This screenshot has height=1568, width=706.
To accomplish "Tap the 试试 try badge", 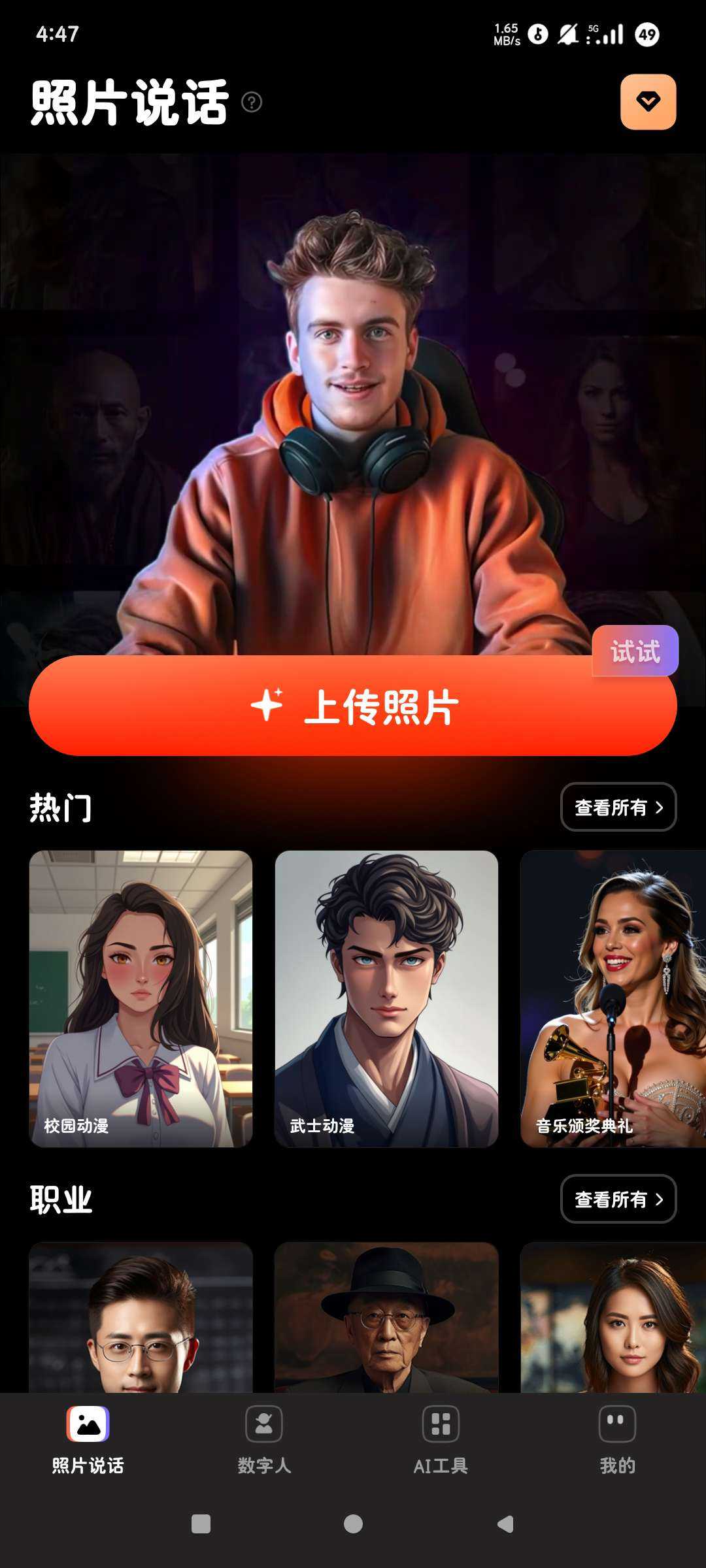I will (x=635, y=651).
